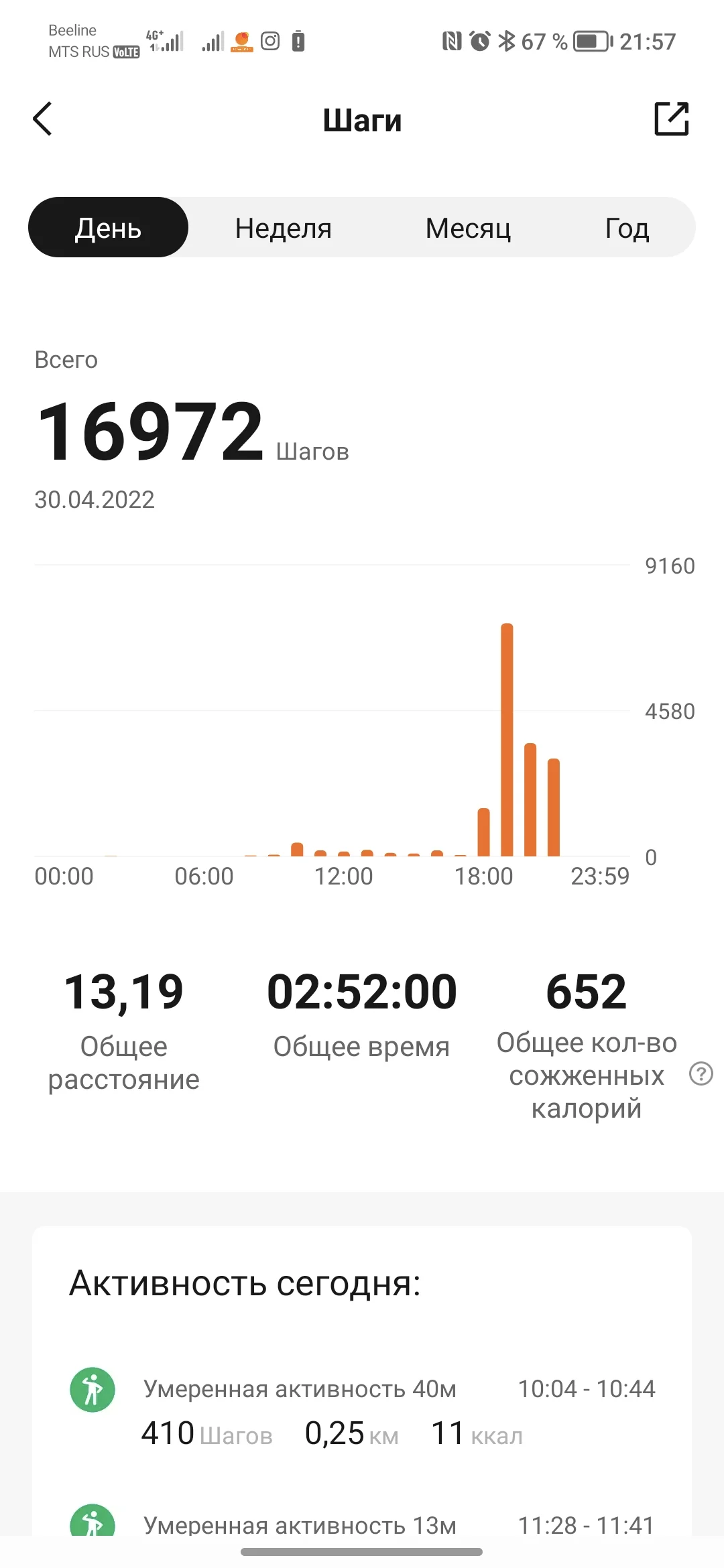Open the Год view
724x1568 pixels.
[x=626, y=227]
